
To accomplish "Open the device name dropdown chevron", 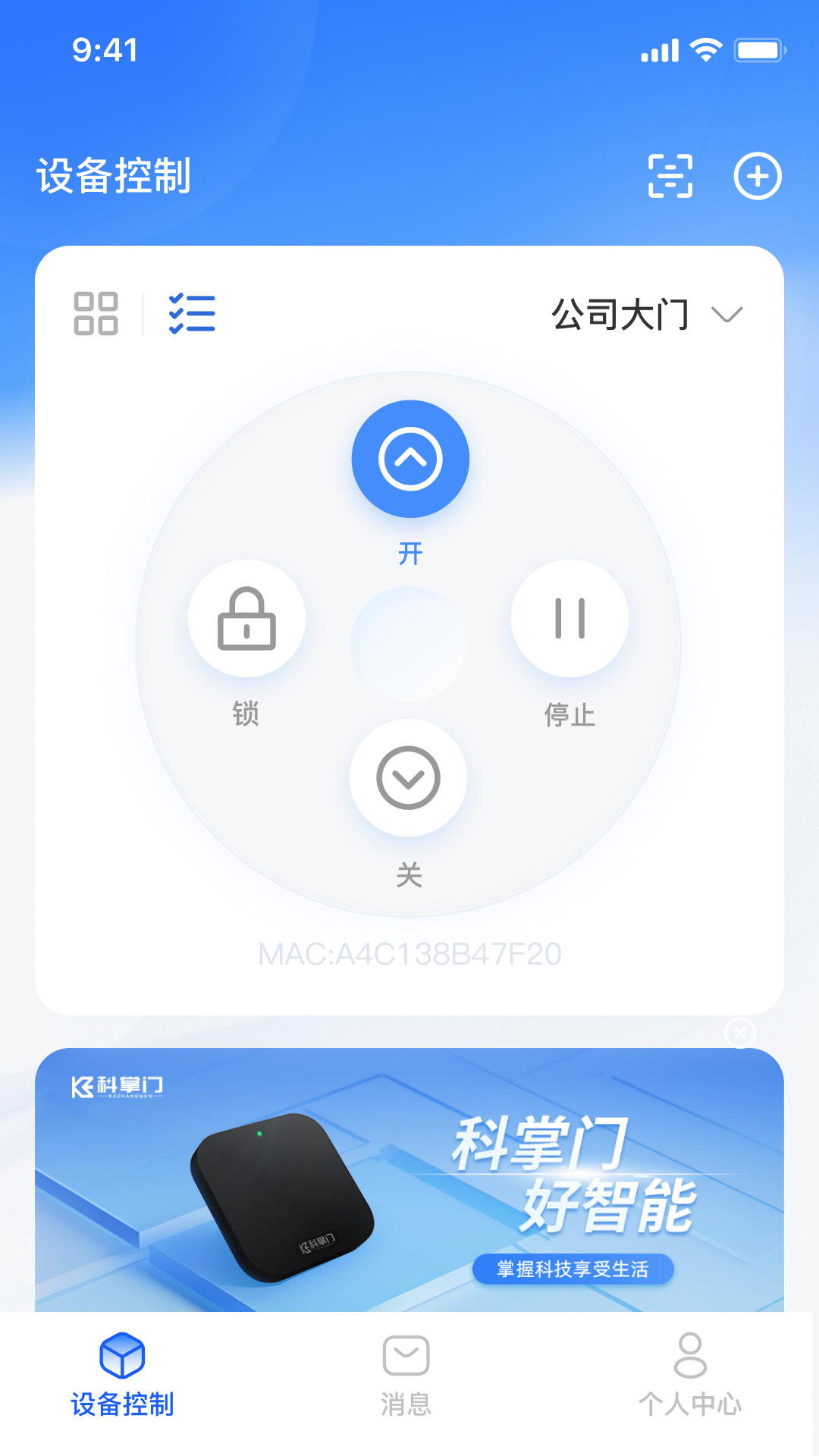I will click(727, 313).
